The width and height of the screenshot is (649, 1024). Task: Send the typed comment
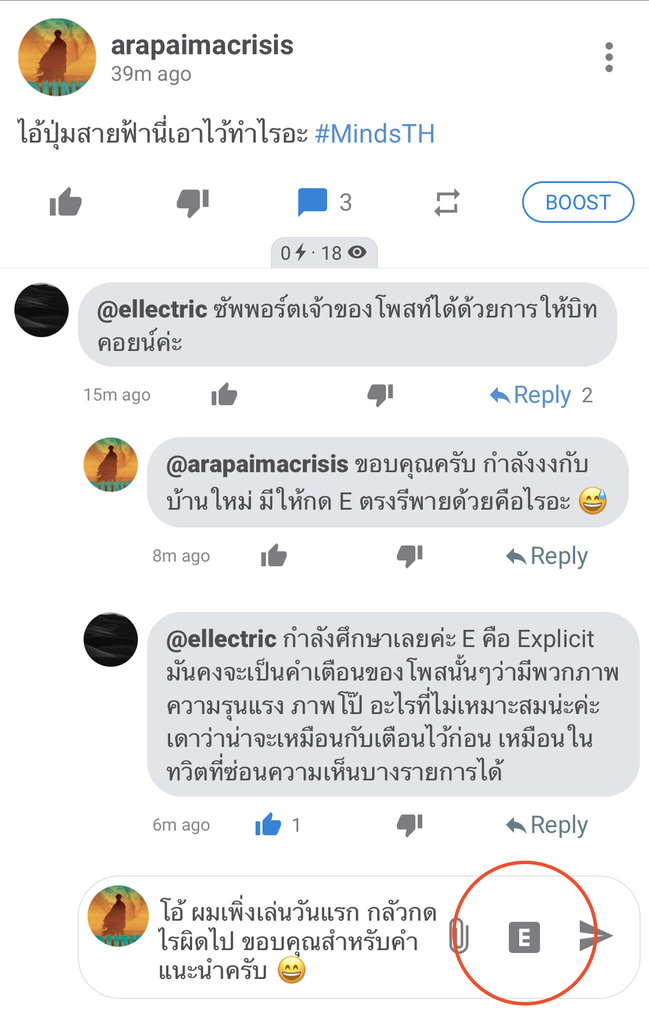(x=595, y=936)
